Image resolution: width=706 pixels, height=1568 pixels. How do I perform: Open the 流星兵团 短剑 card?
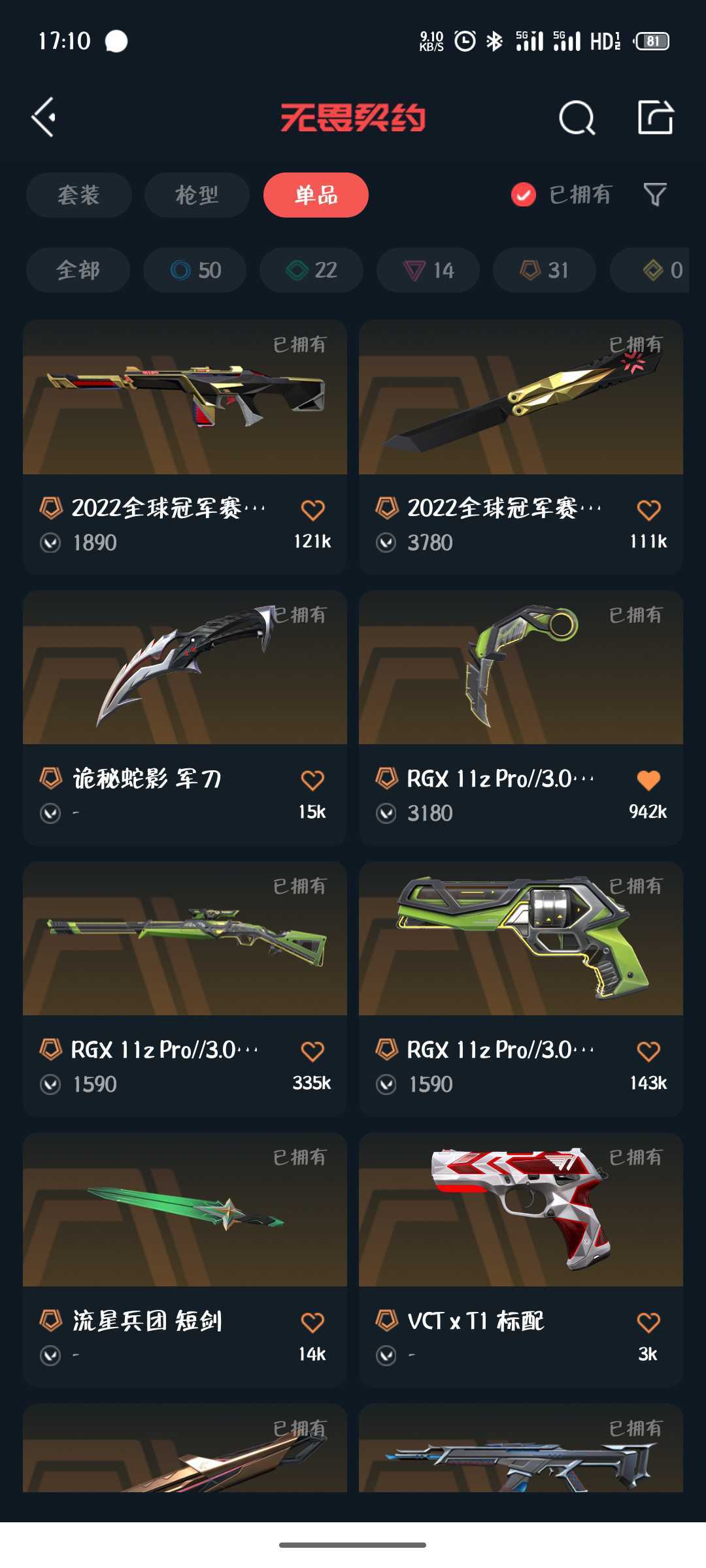185,1260
